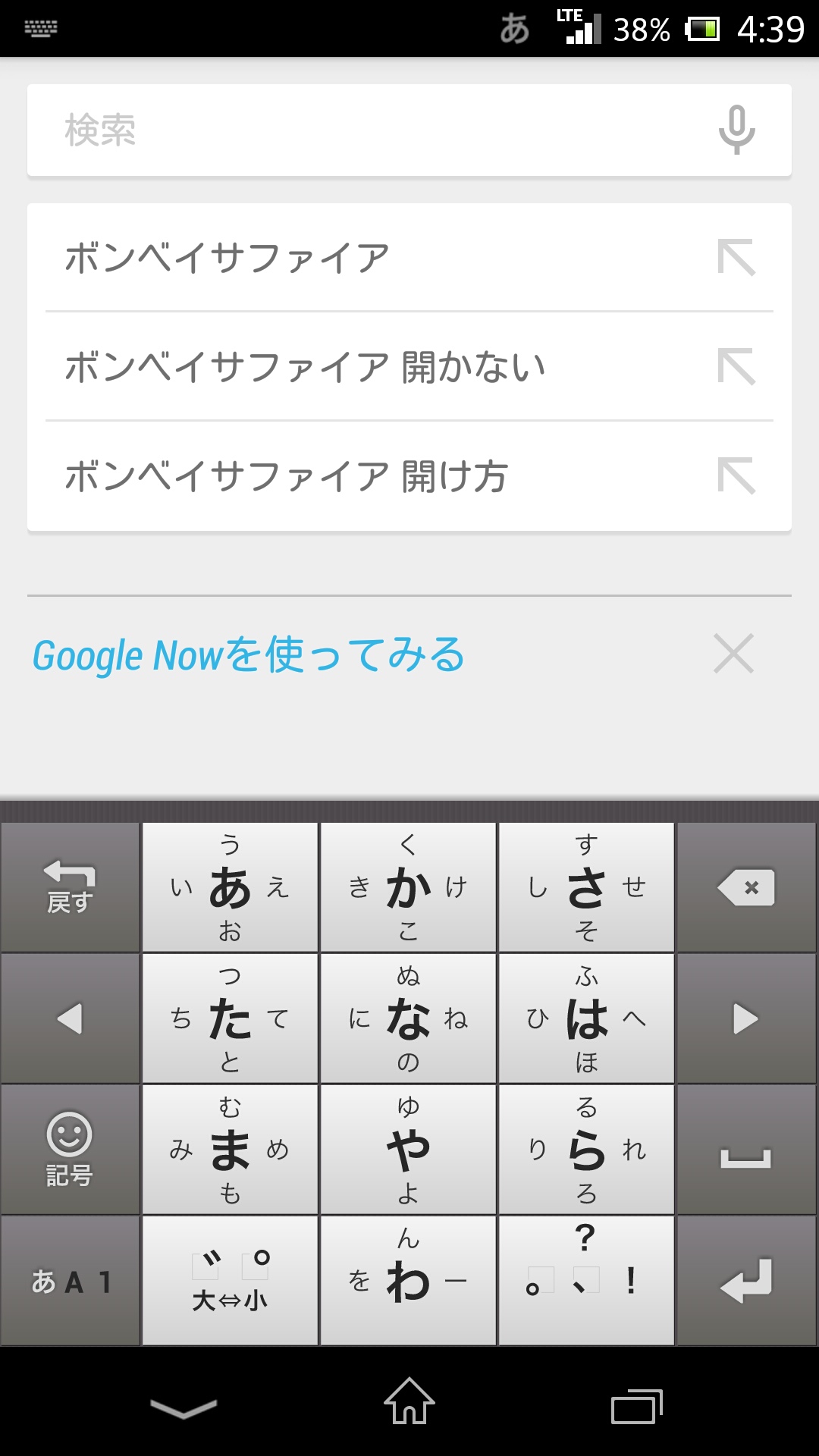Hide the keyboard with the down chevron
Image resolution: width=819 pixels, height=1456 pixels.
tap(184, 1407)
